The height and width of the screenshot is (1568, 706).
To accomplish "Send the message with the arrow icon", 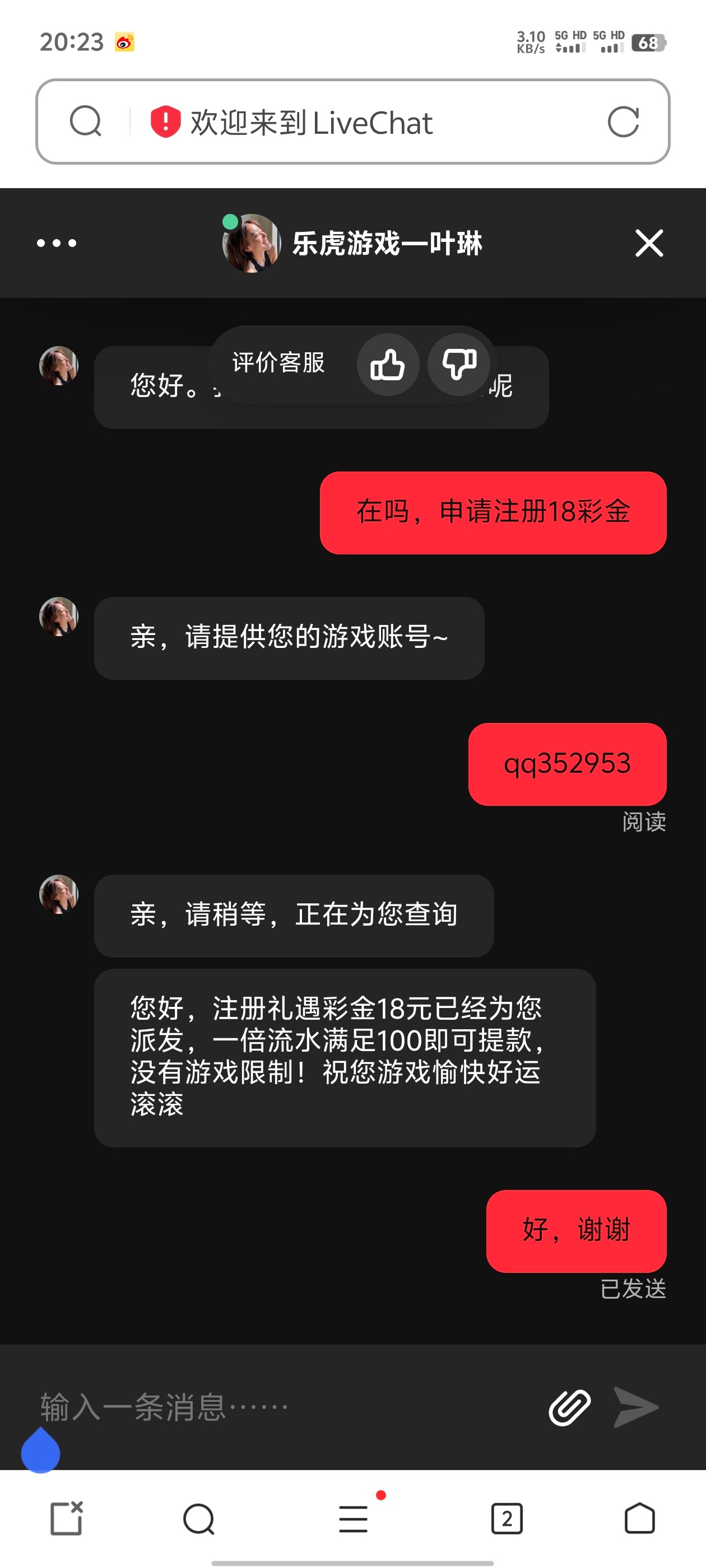I will click(x=635, y=1407).
